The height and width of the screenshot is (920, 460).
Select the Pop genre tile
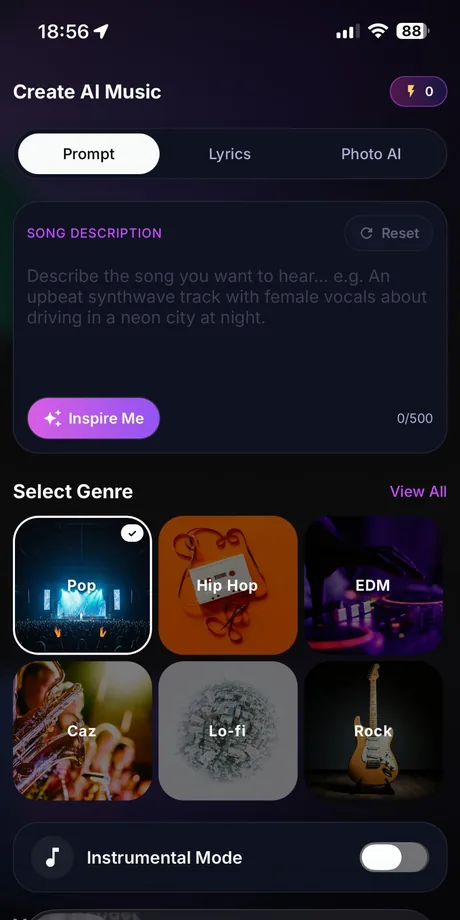tap(82, 585)
